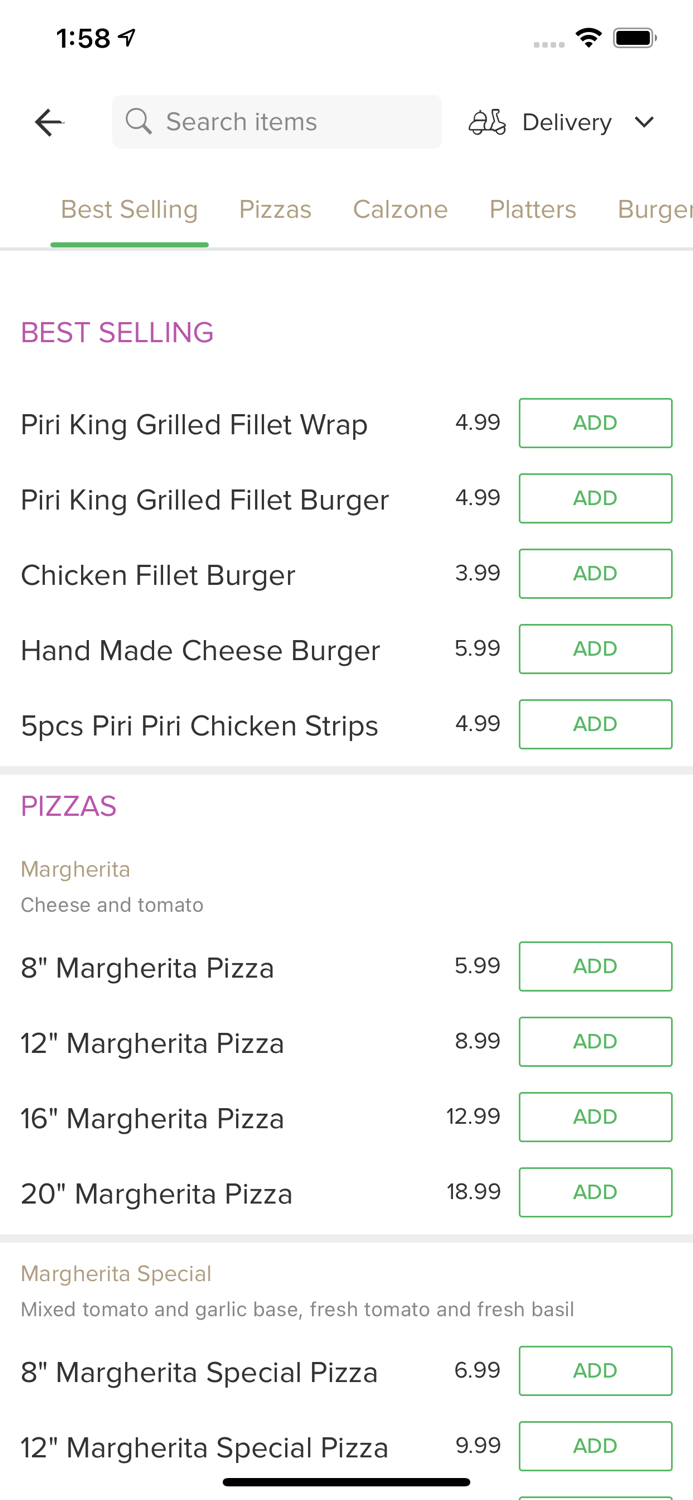The image size is (693, 1500).
Task: Add the 8" Margherita Pizza
Action: click(x=595, y=966)
